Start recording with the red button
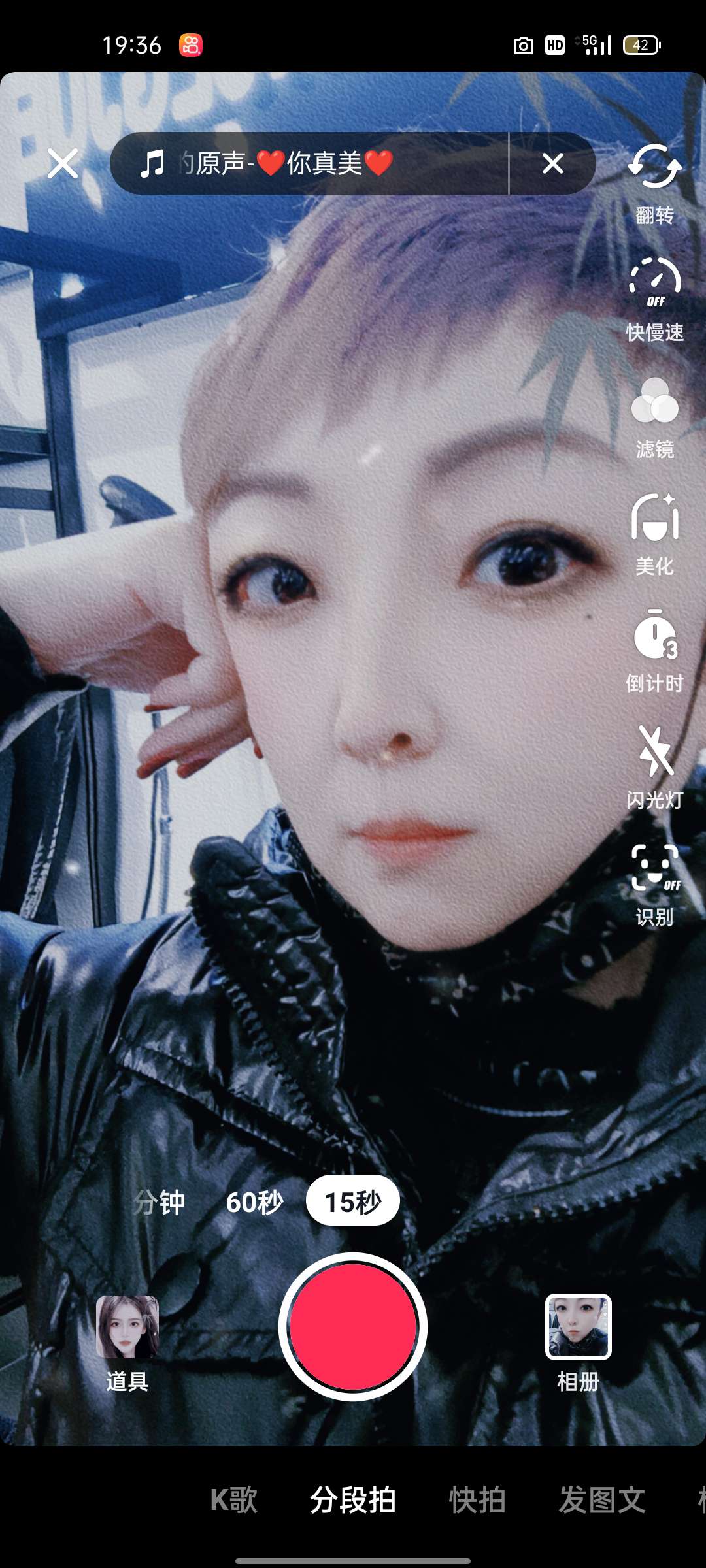Image resolution: width=706 pixels, height=1568 pixels. click(x=353, y=1326)
